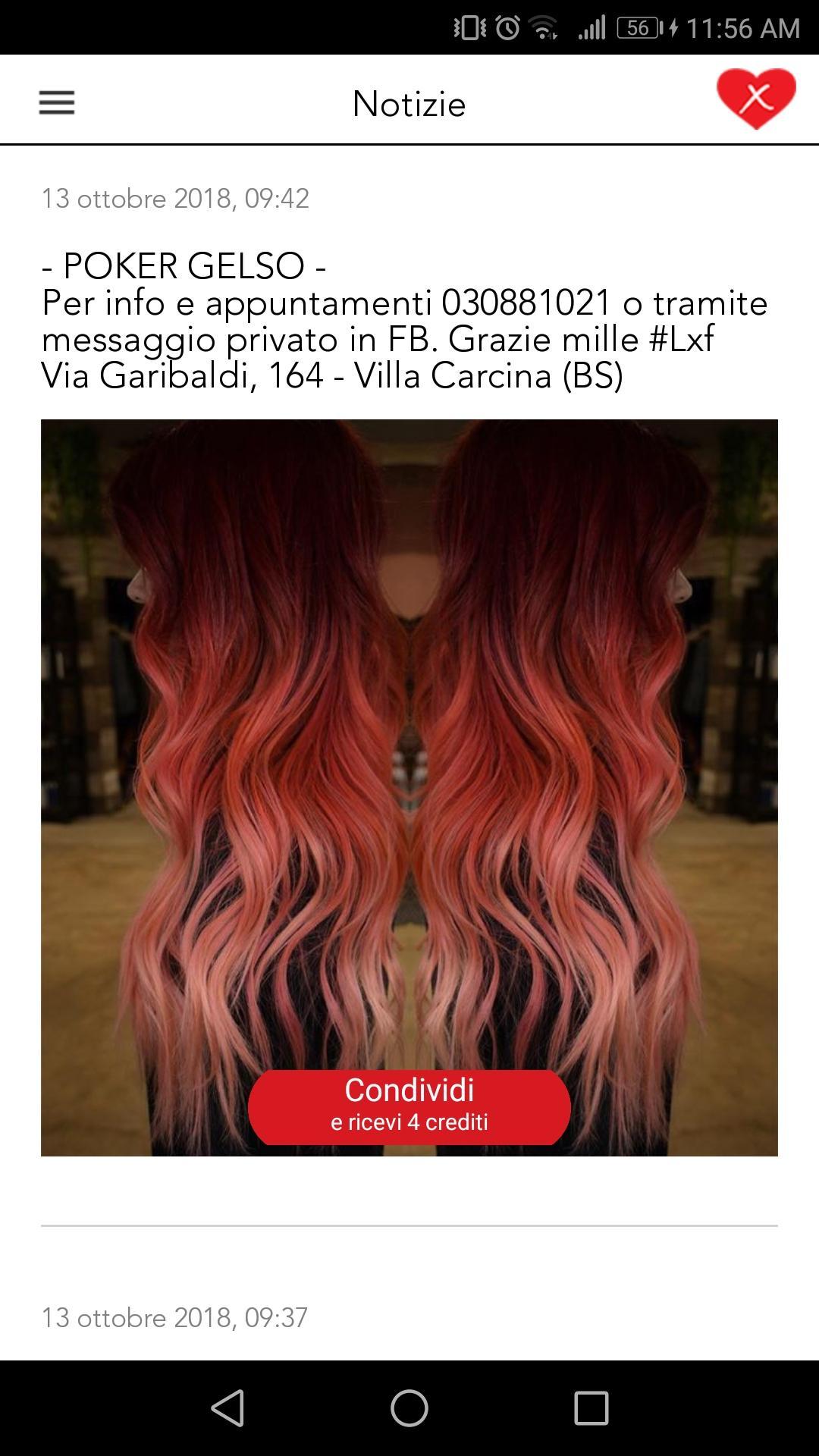Go to the phone's home screen
The height and width of the screenshot is (1456, 819).
(x=409, y=1408)
